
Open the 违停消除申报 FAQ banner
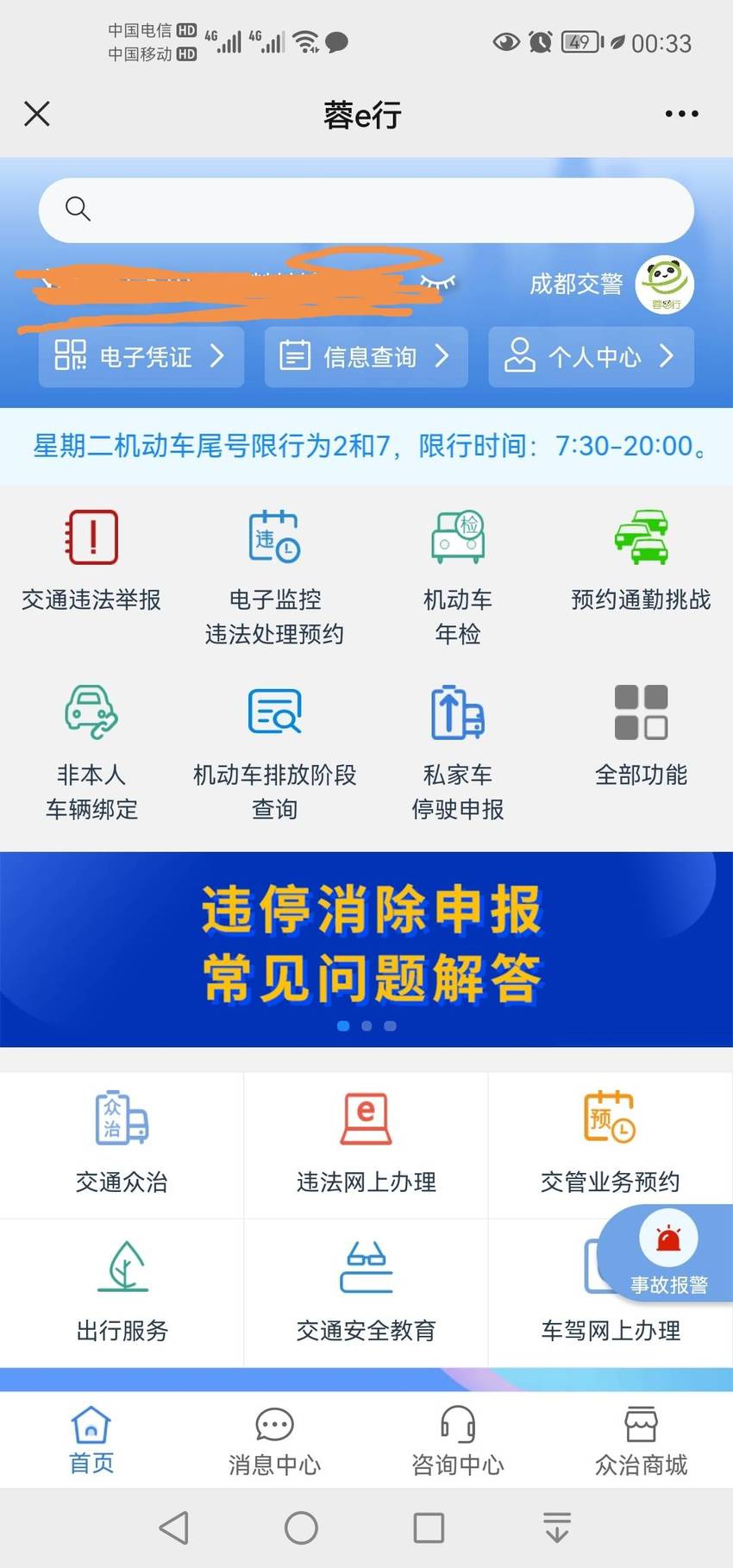pyautogui.click(x=366, y=949)
